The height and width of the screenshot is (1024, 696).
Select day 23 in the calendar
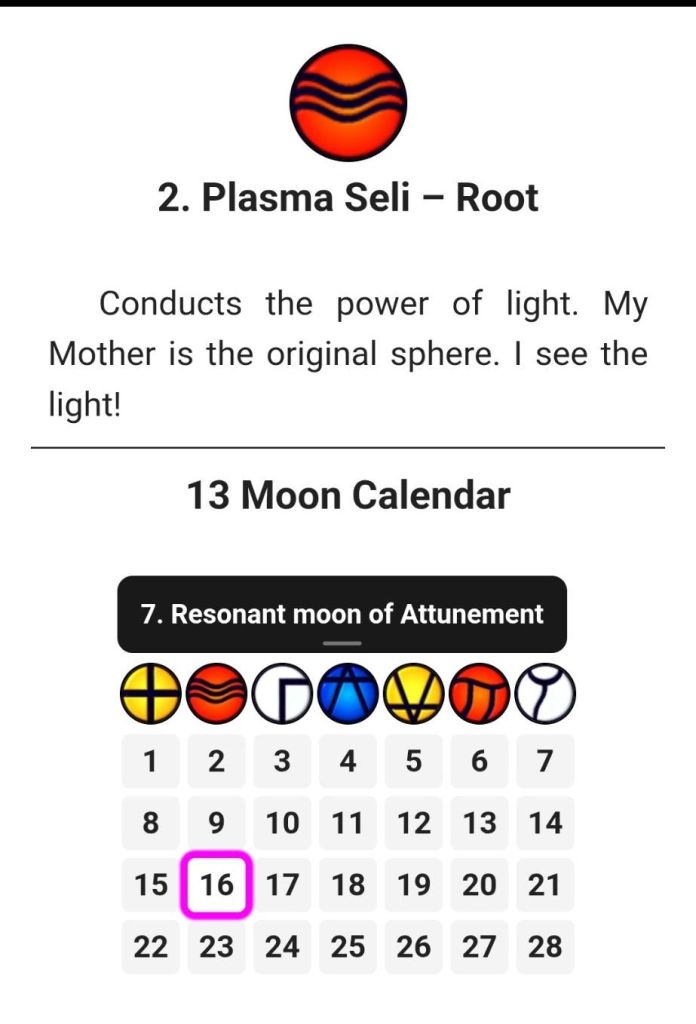[216, 947]
